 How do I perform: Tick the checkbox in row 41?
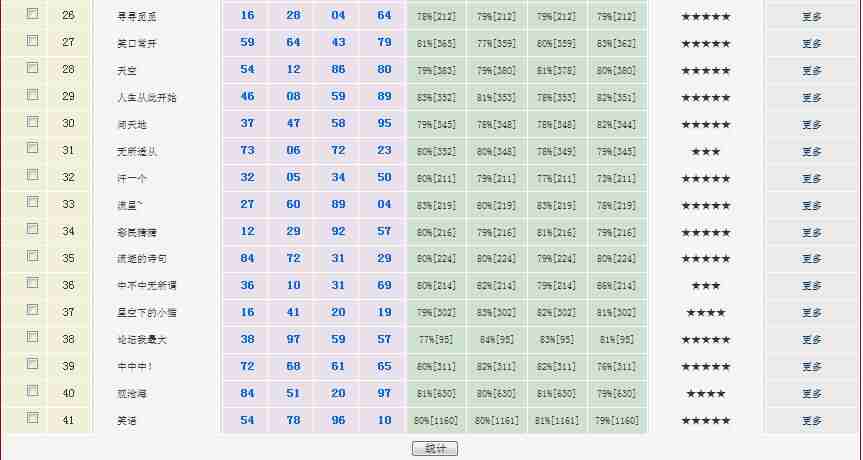(x=33, y=418)
